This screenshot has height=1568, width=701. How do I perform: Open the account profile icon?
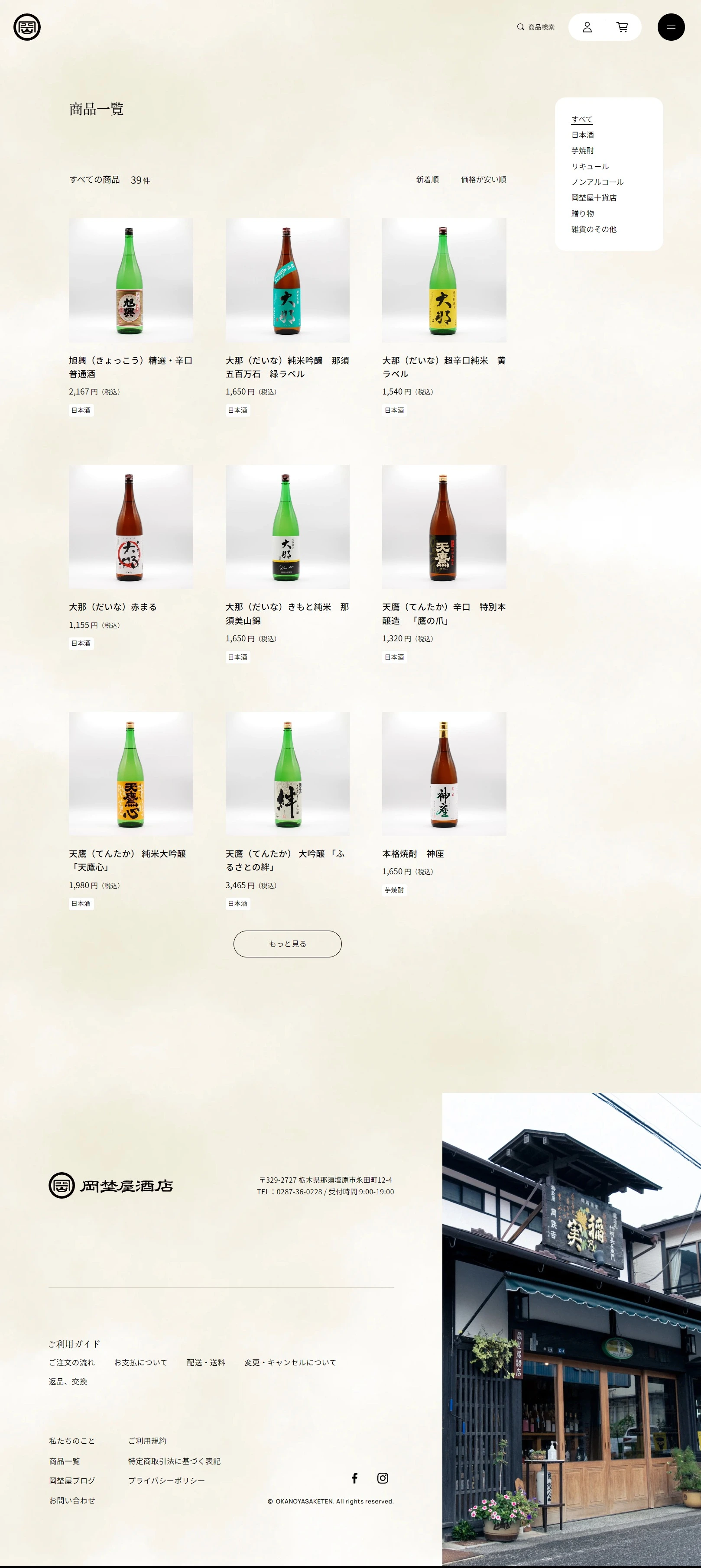[587, 27]
